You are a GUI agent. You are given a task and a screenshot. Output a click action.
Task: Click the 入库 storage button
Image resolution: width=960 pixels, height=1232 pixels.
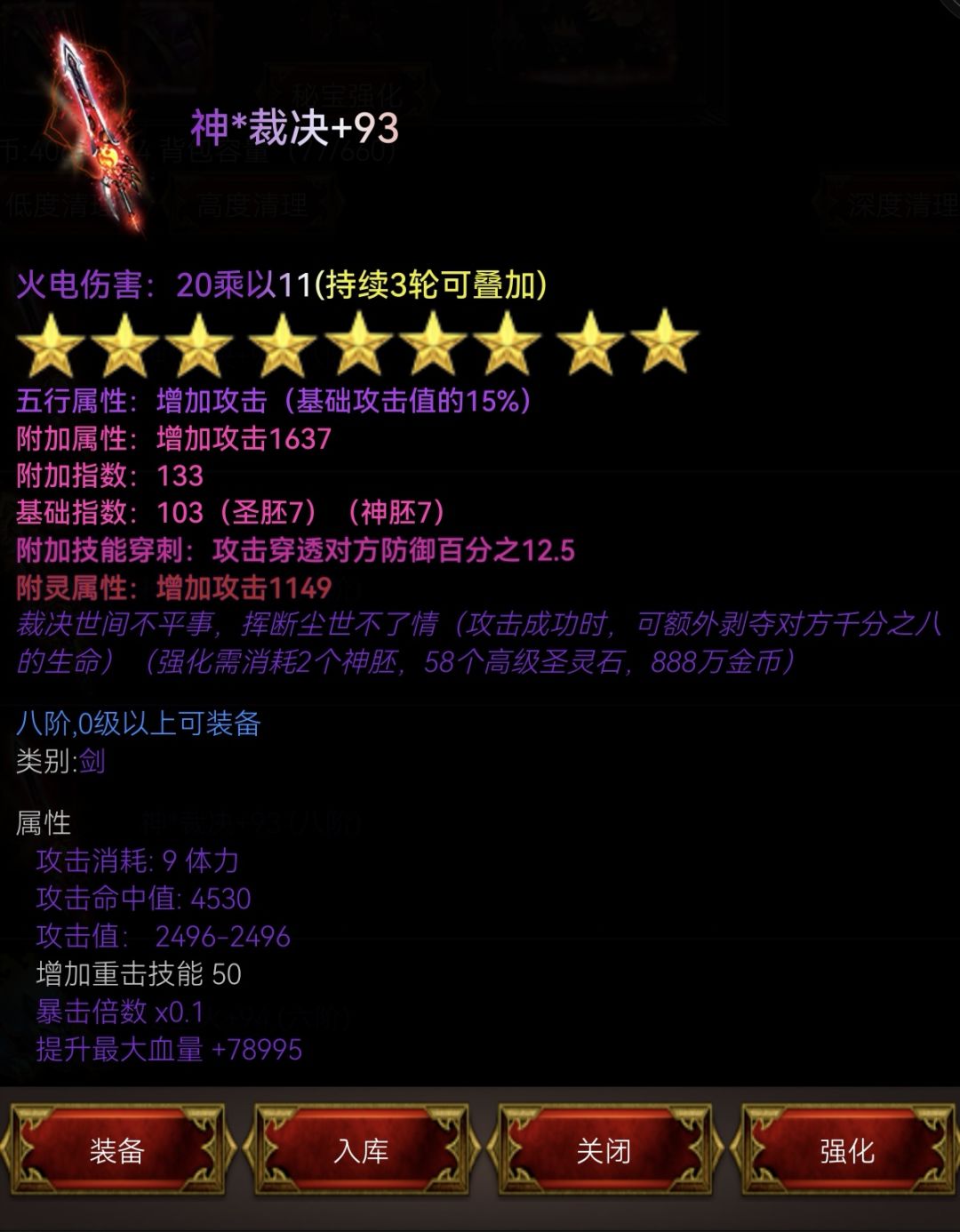pos(361,1152)
